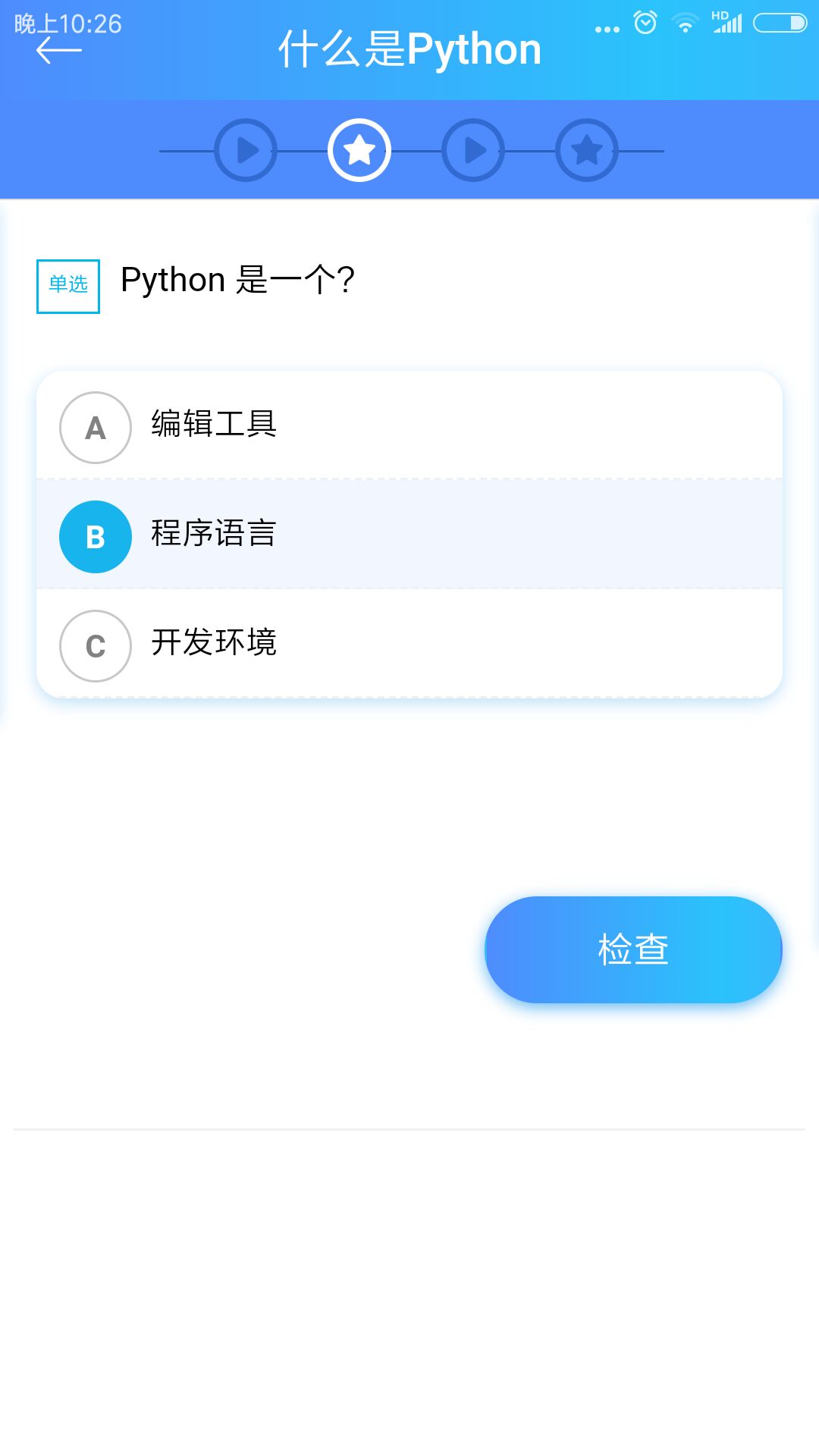Image resolution: width=819 pixels, height=1456 pixels.
Task: Click the progress track line between steps
Action: 415,149
